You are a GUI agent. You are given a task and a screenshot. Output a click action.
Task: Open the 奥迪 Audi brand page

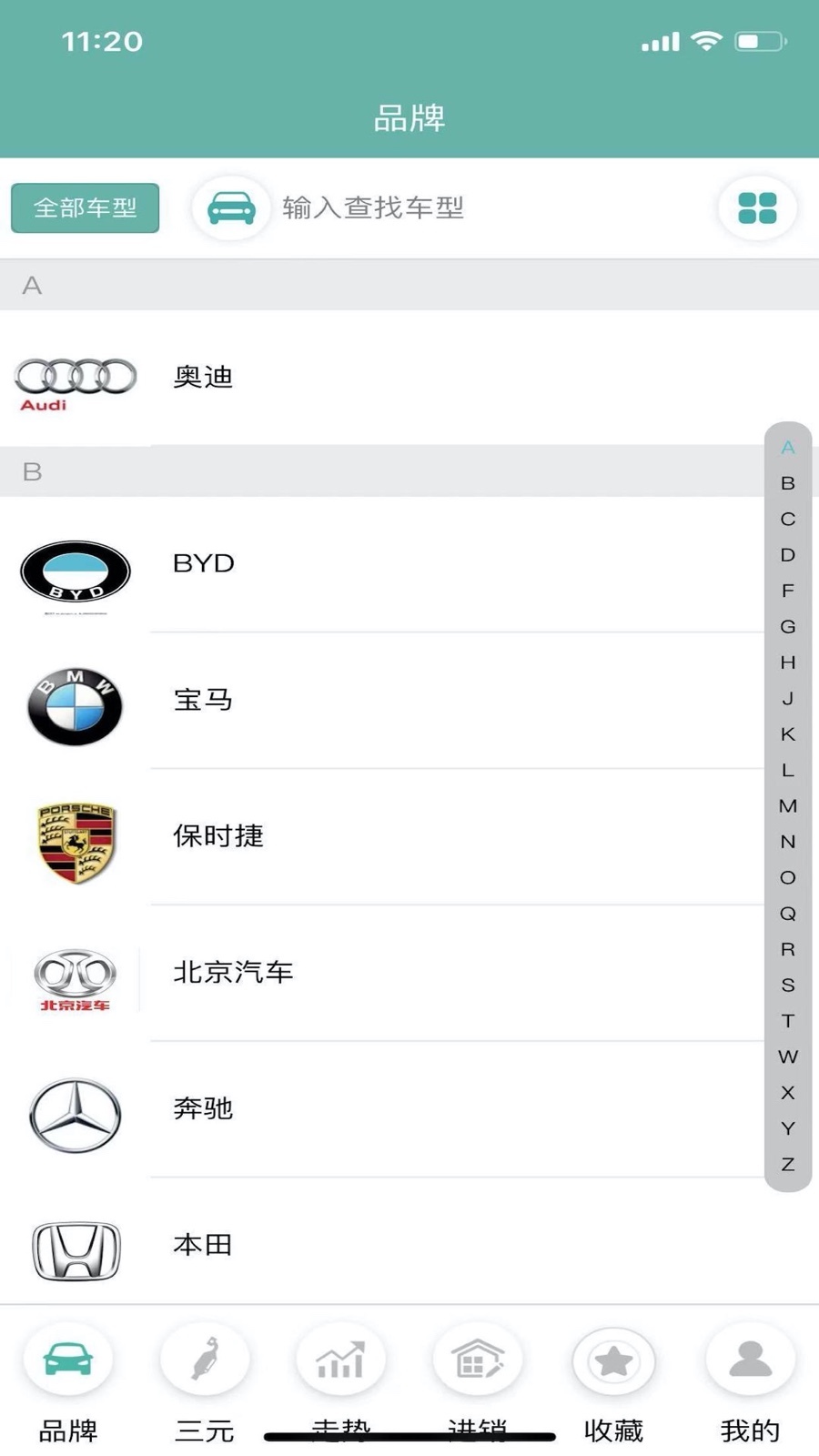[364, 377]
